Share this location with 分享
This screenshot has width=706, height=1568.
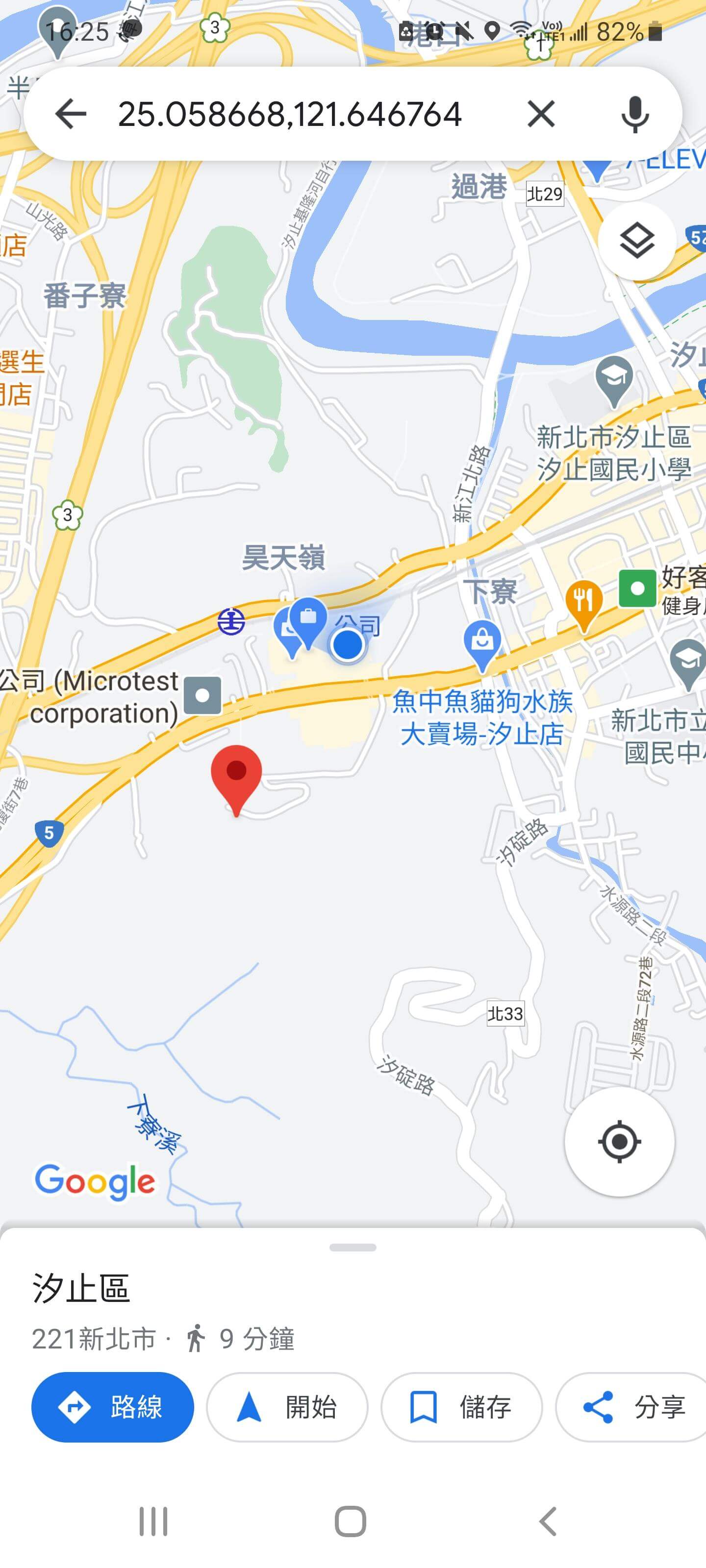tap(633, 1407)
